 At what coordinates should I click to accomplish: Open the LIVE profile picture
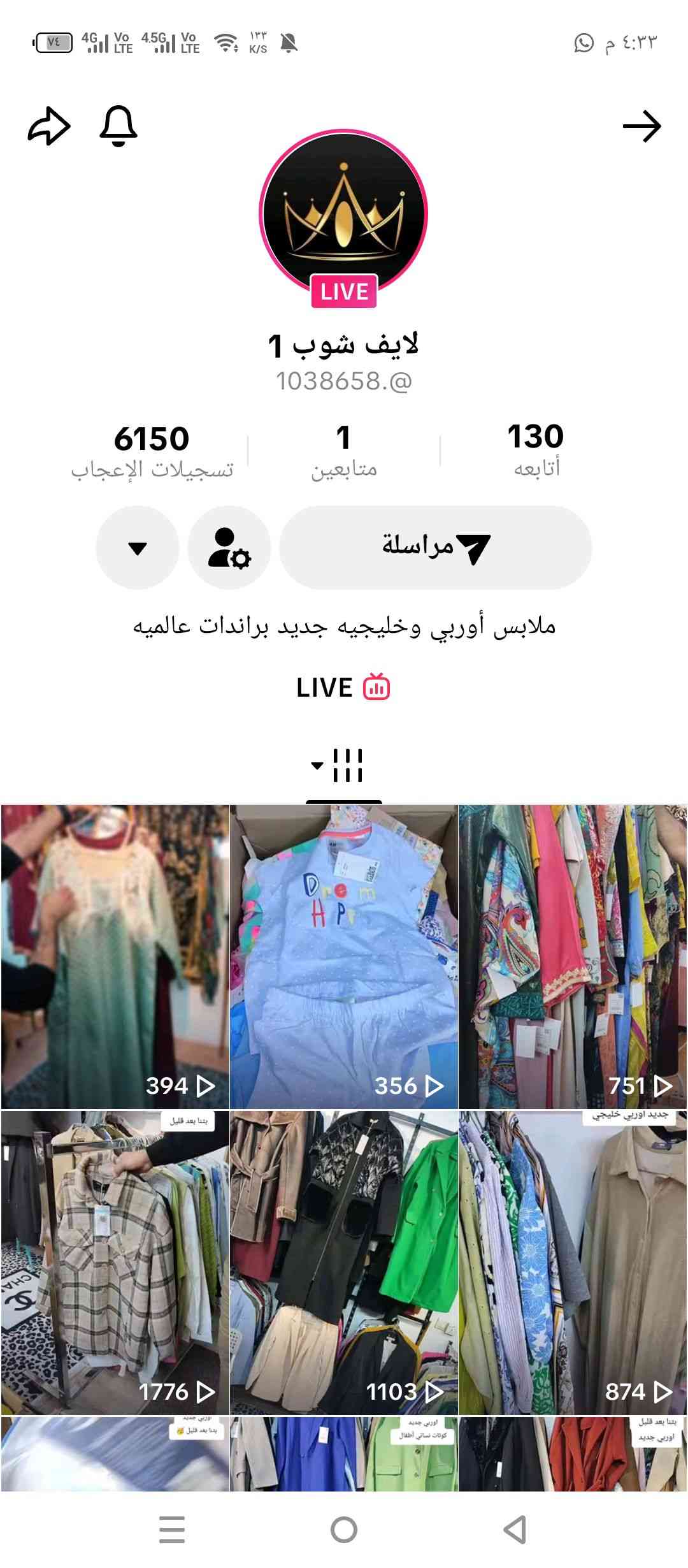click(x=344, y=215)
